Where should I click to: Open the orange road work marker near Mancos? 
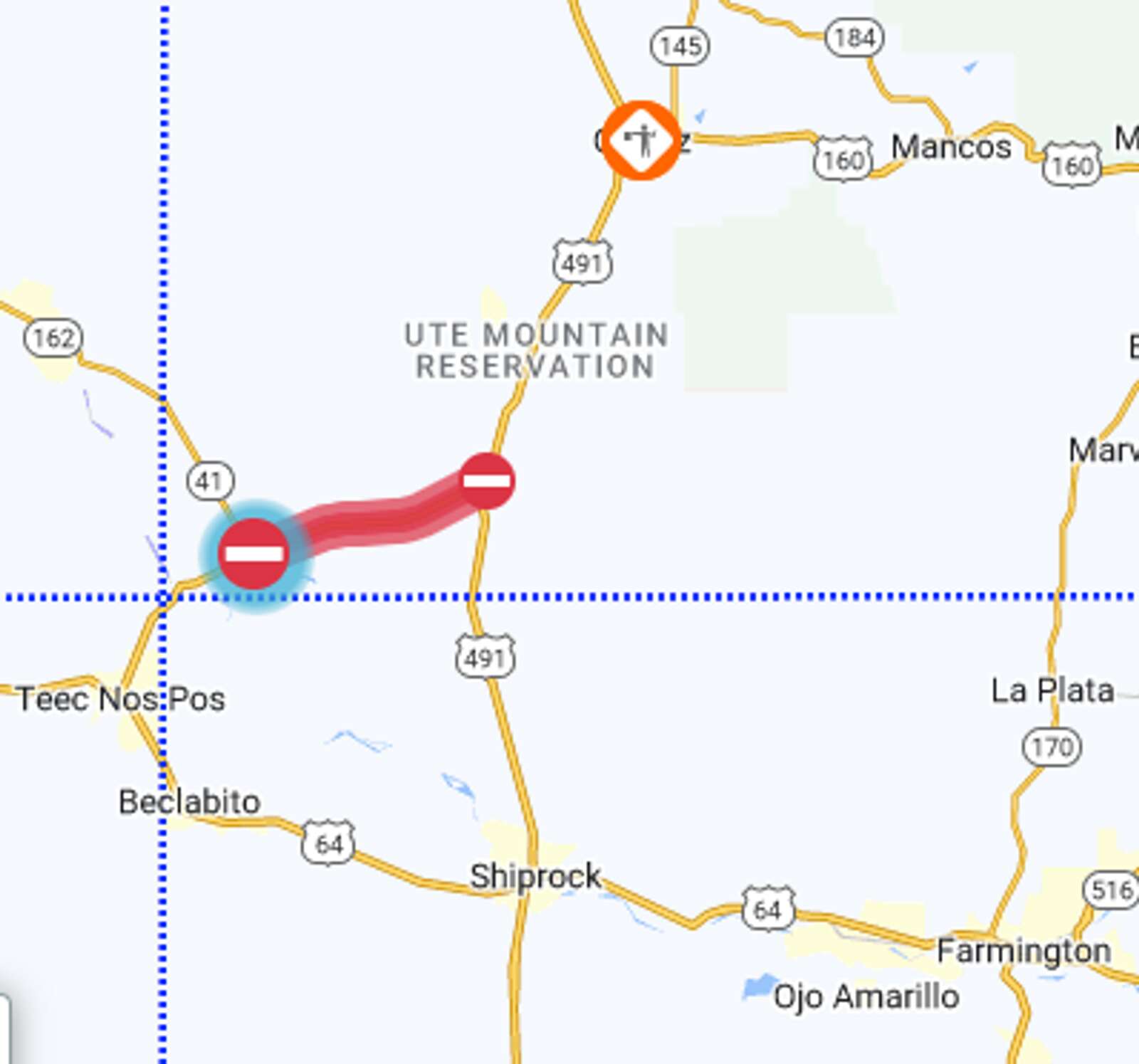640,141
